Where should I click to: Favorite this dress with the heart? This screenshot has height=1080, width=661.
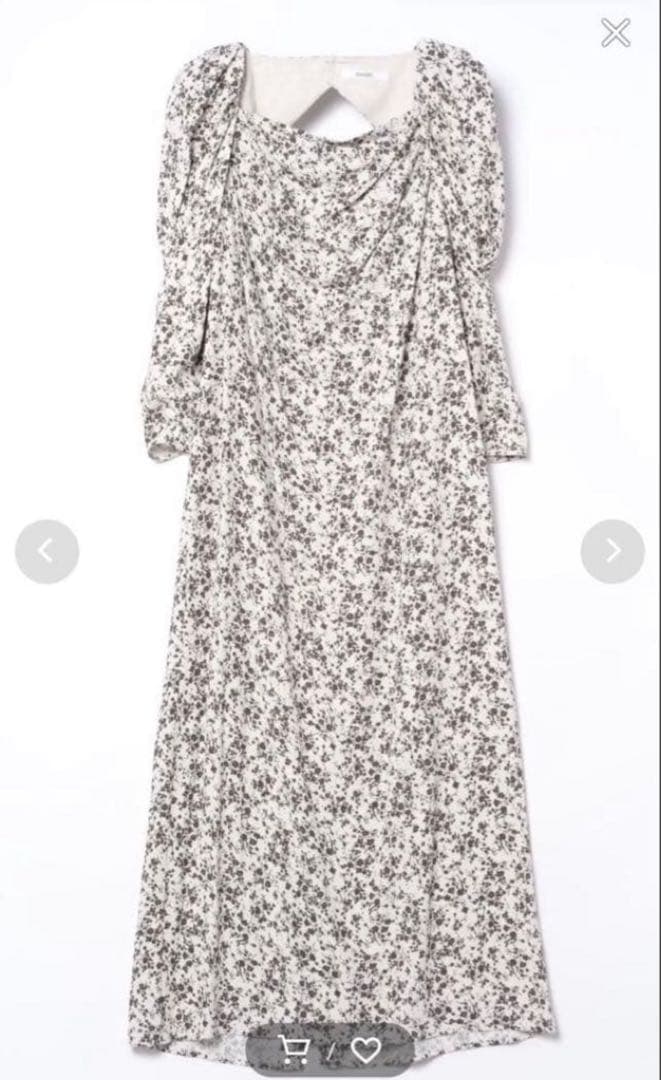(366, 1050)
